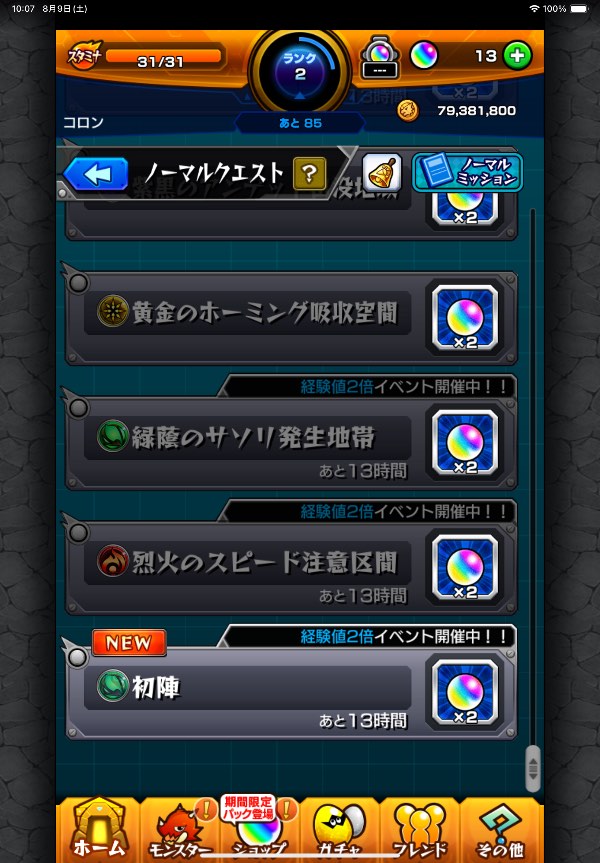Open the ショップ tab
The height and width of the screenshot is (863, 600).
coord(259,830)
